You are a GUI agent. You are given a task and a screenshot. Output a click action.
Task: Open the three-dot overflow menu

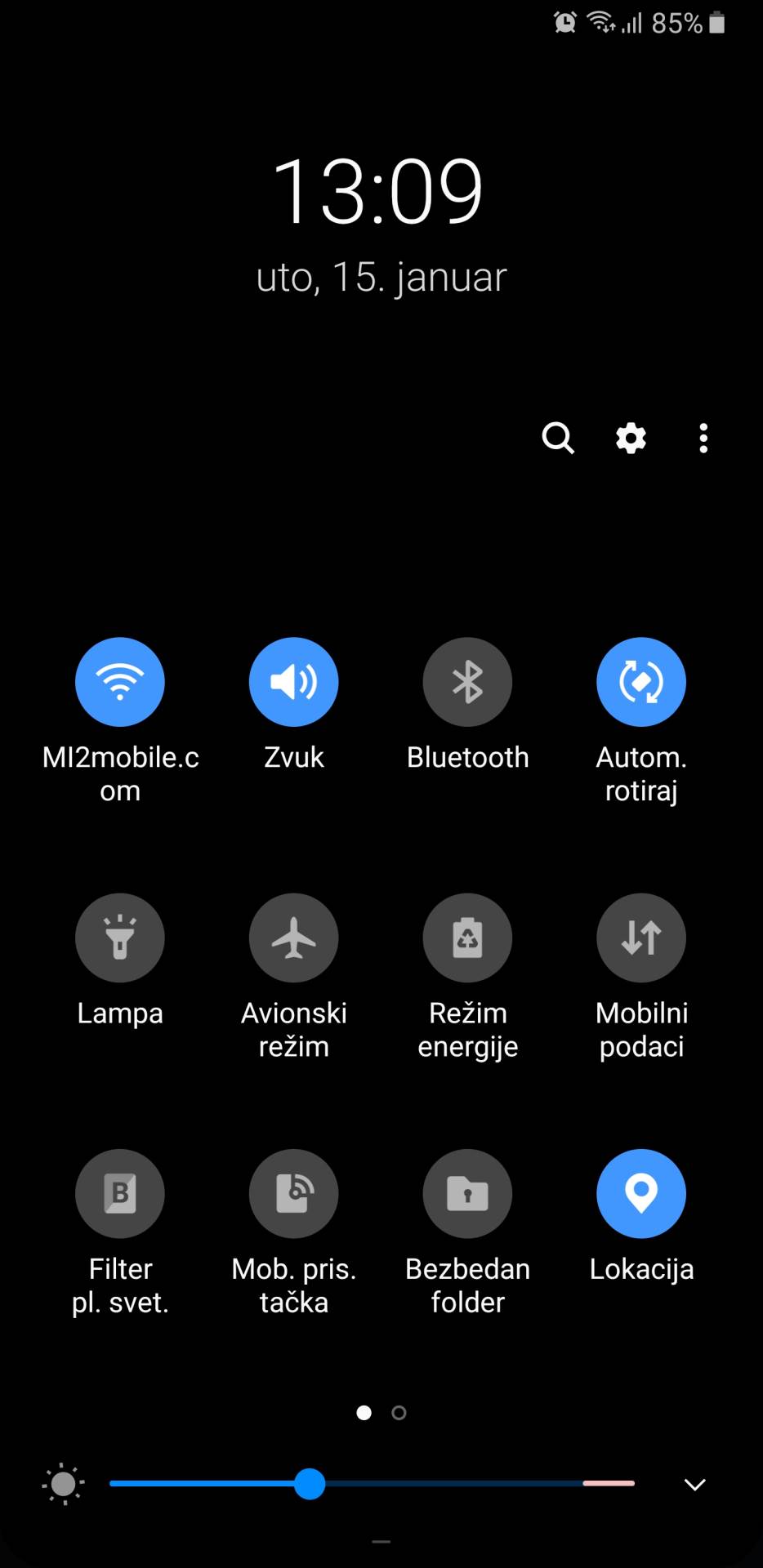[x=703, y=438]
